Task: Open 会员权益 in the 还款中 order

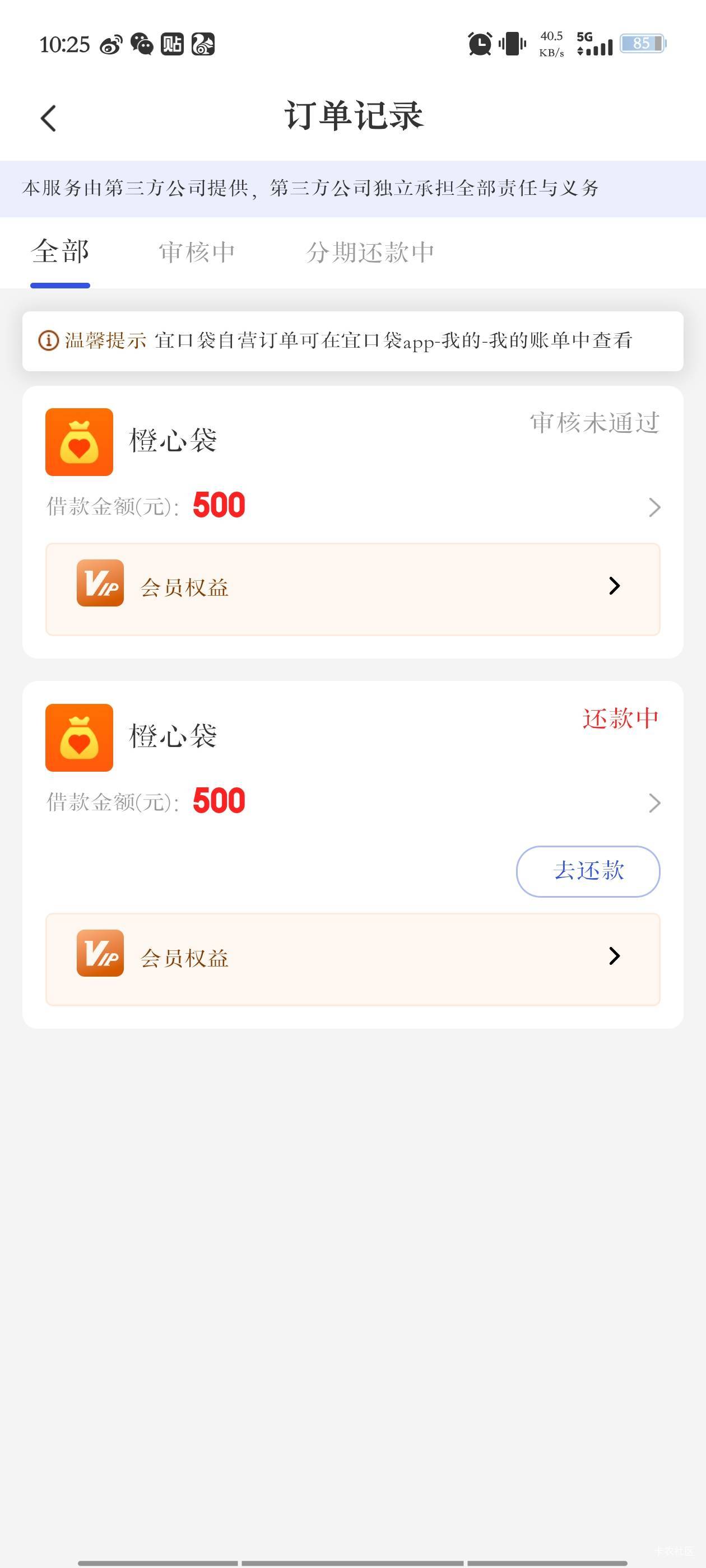Action: click(x=352, y=958)
